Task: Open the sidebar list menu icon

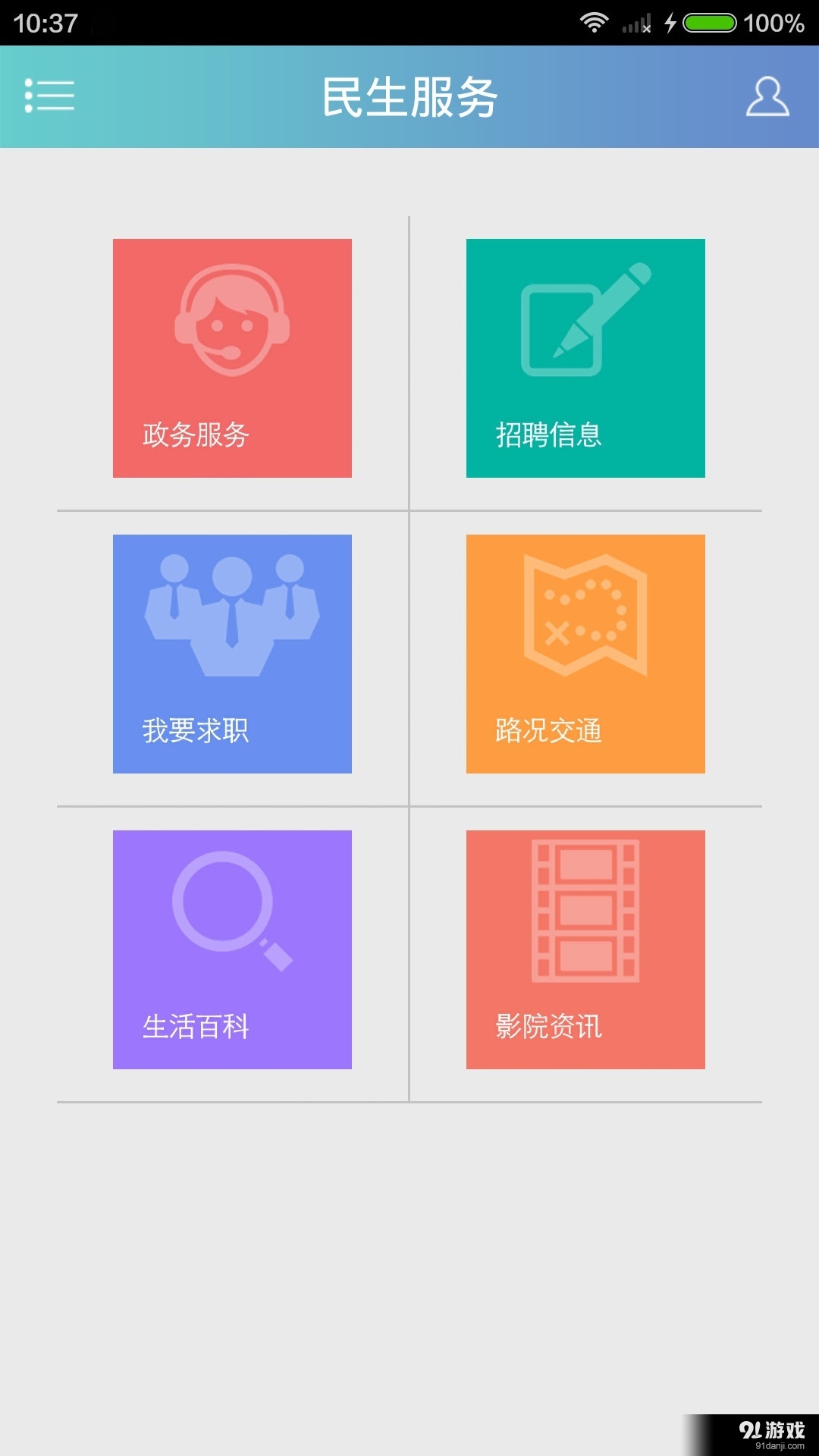Action: coord(49,96)
